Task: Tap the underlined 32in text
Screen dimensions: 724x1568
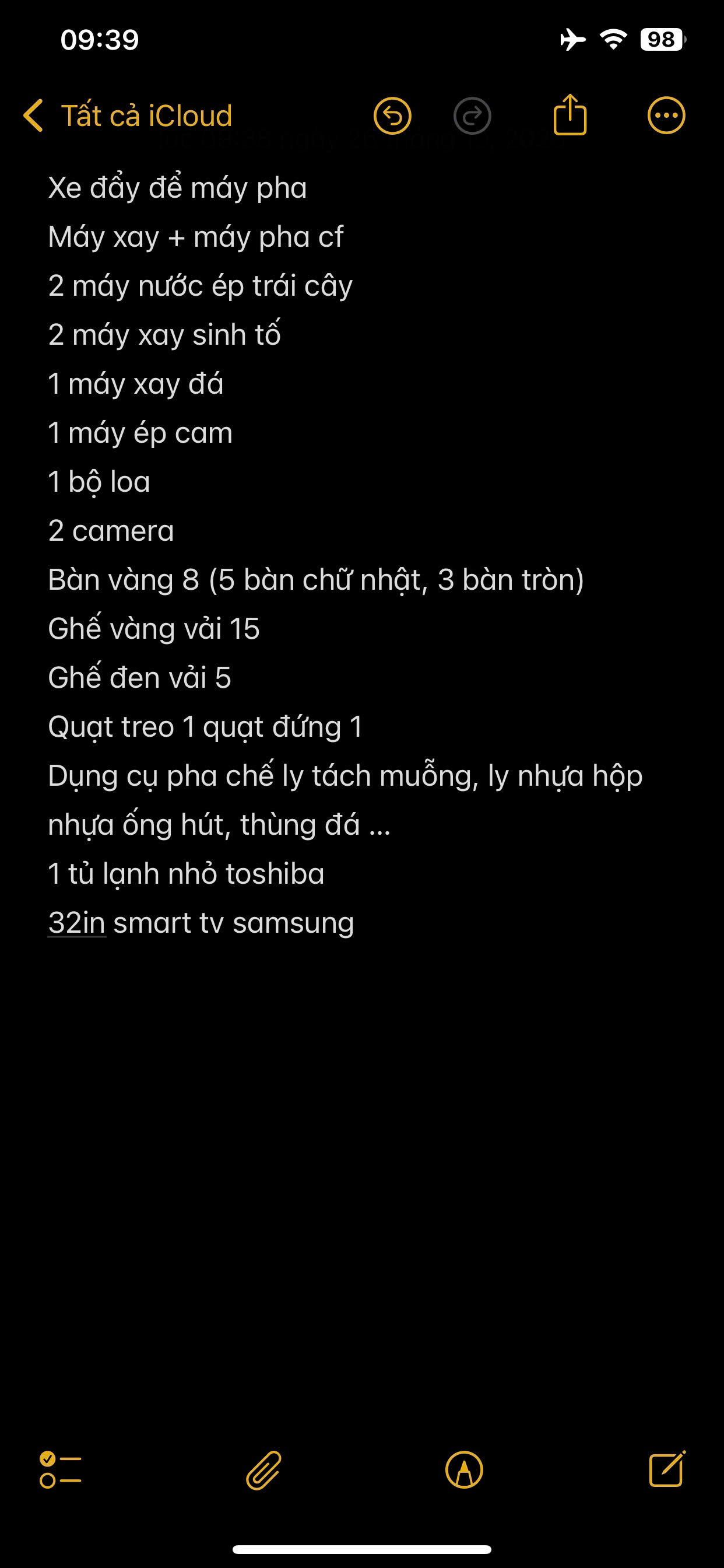Action: tap(77, 923)
